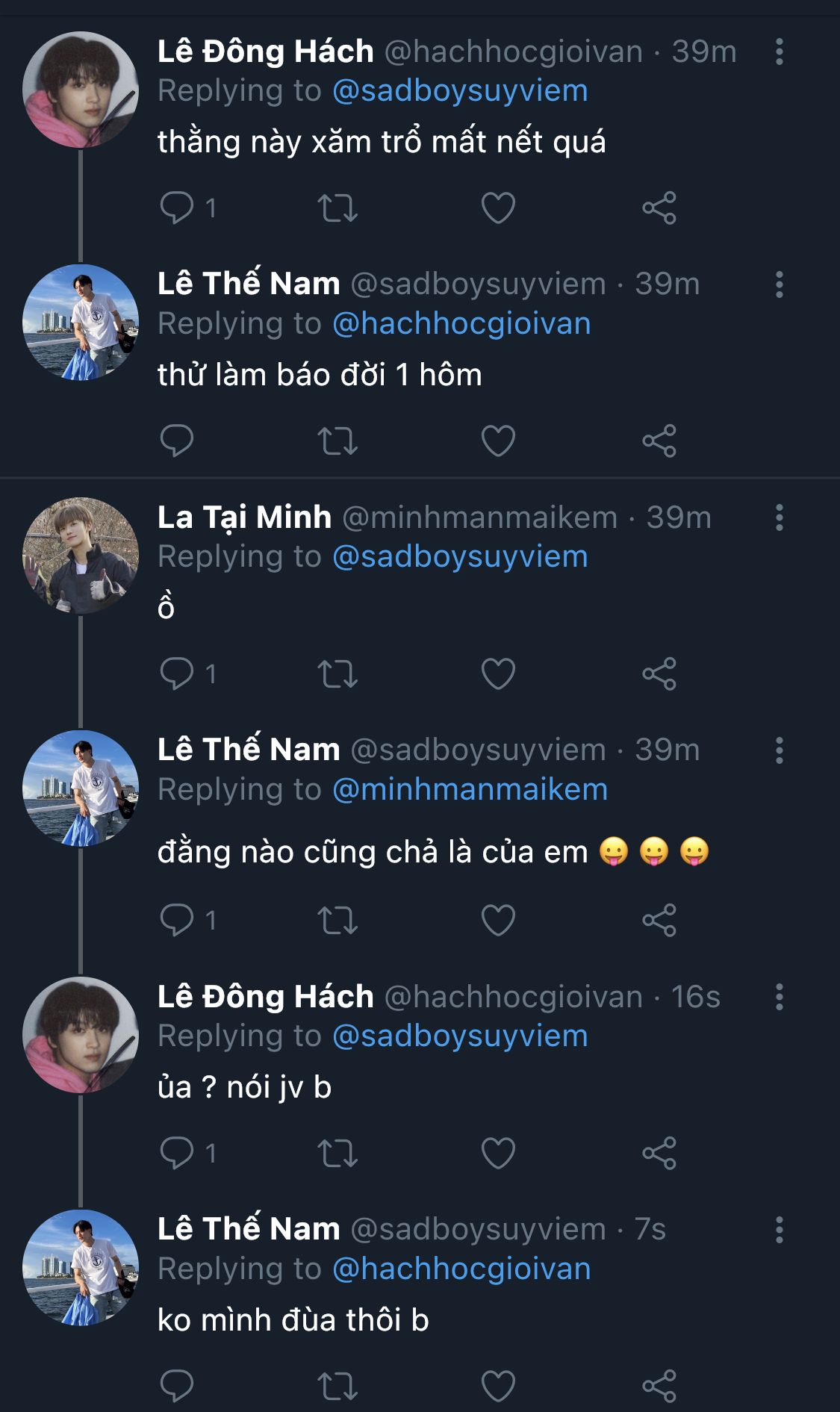This screenshot has height=1412, width=840.
Task: Like the tweet "ko mình đùa thôi b"
Action: [x=498, y=1386]
